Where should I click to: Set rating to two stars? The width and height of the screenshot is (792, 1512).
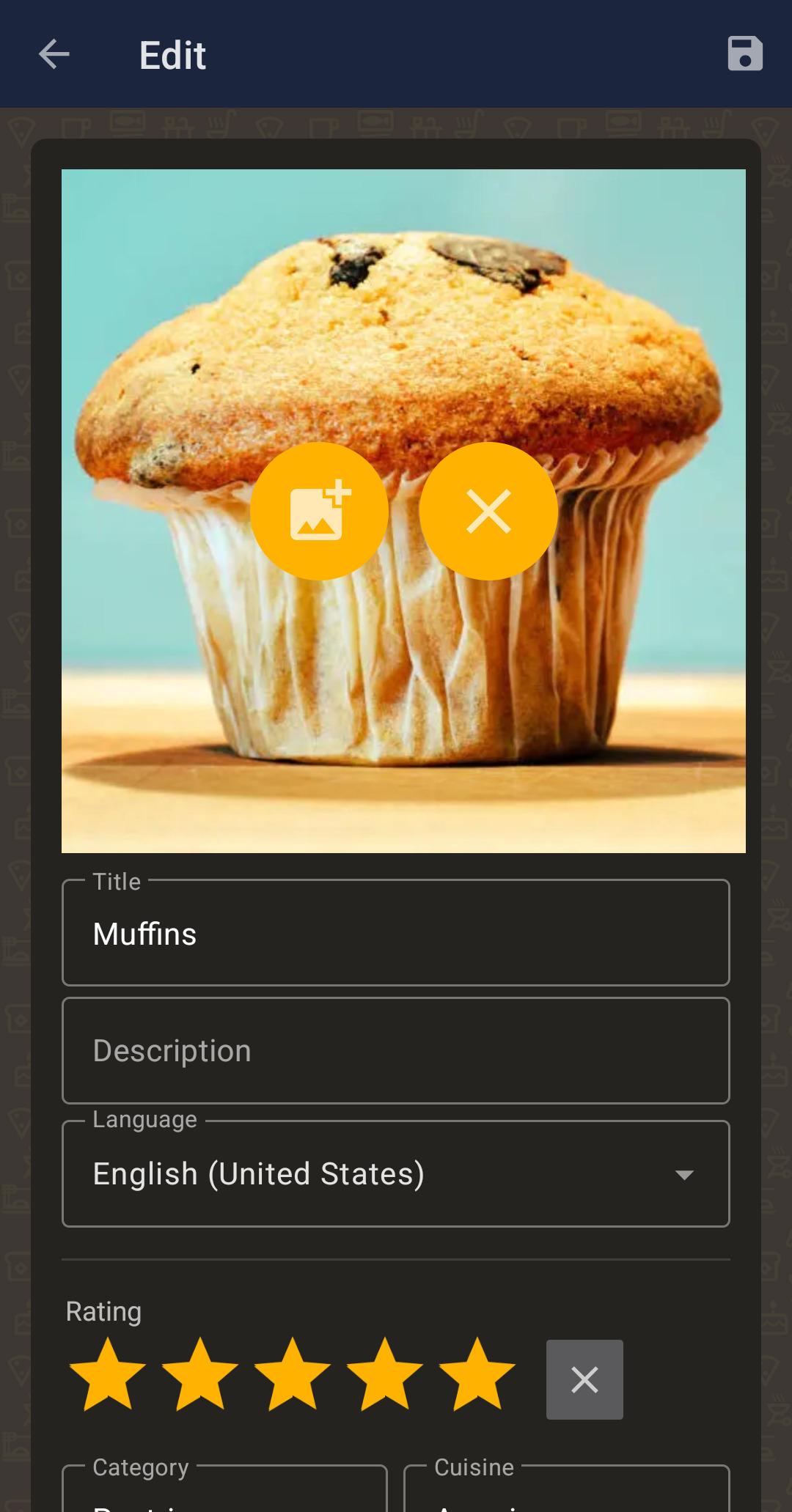click(x=199, y=1376)
